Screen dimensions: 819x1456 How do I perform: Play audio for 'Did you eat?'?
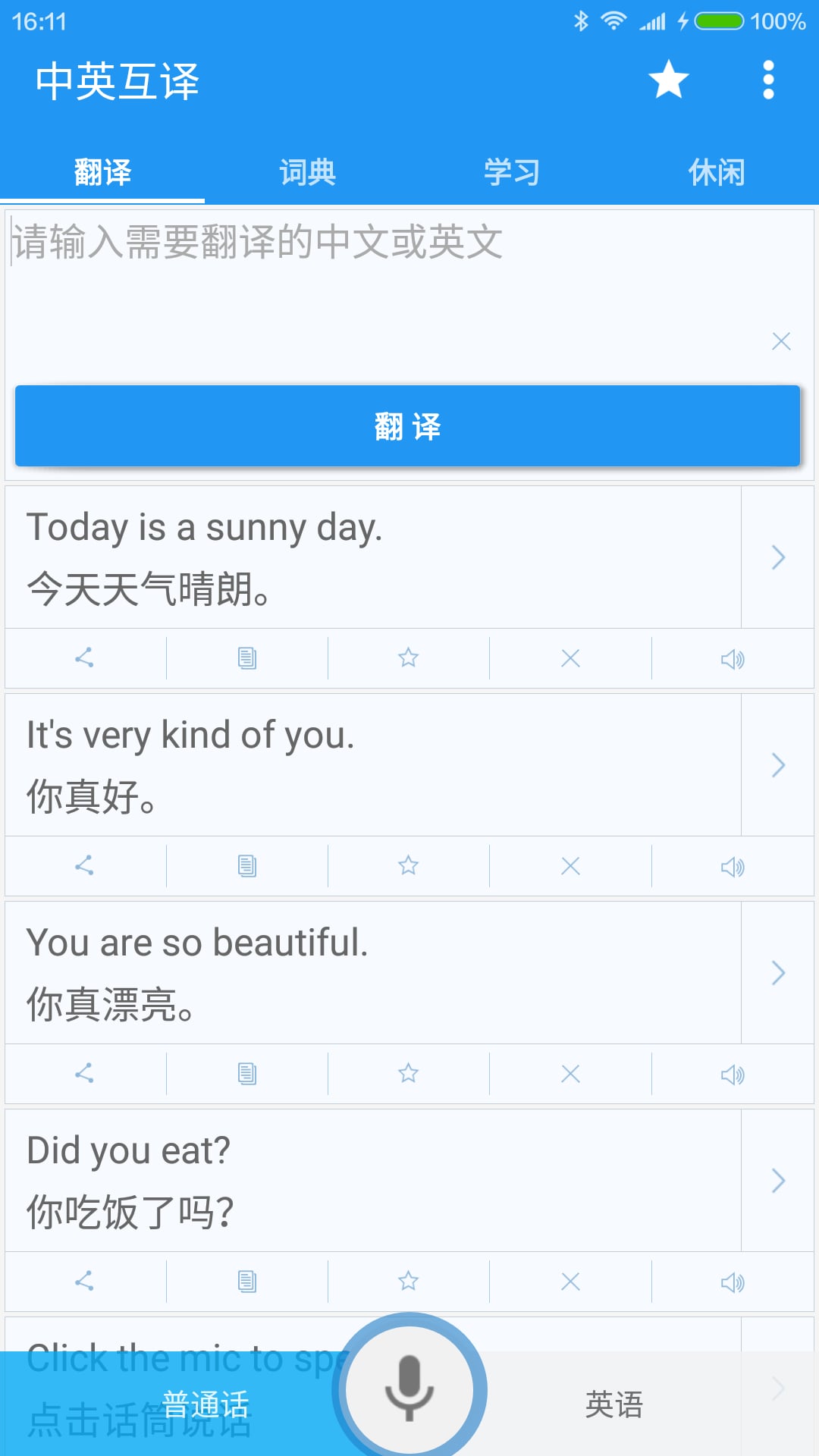coord(733,1282)
